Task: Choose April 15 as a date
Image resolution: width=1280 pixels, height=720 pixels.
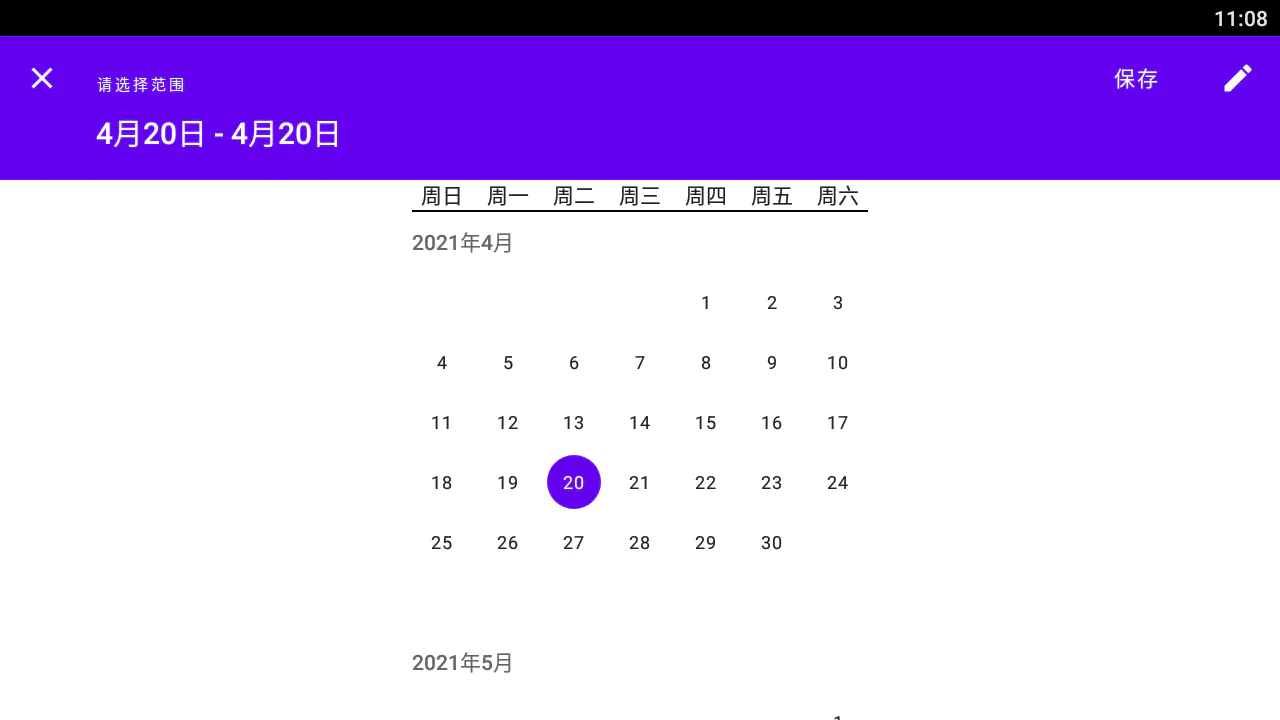Action: tap(706, 423)
